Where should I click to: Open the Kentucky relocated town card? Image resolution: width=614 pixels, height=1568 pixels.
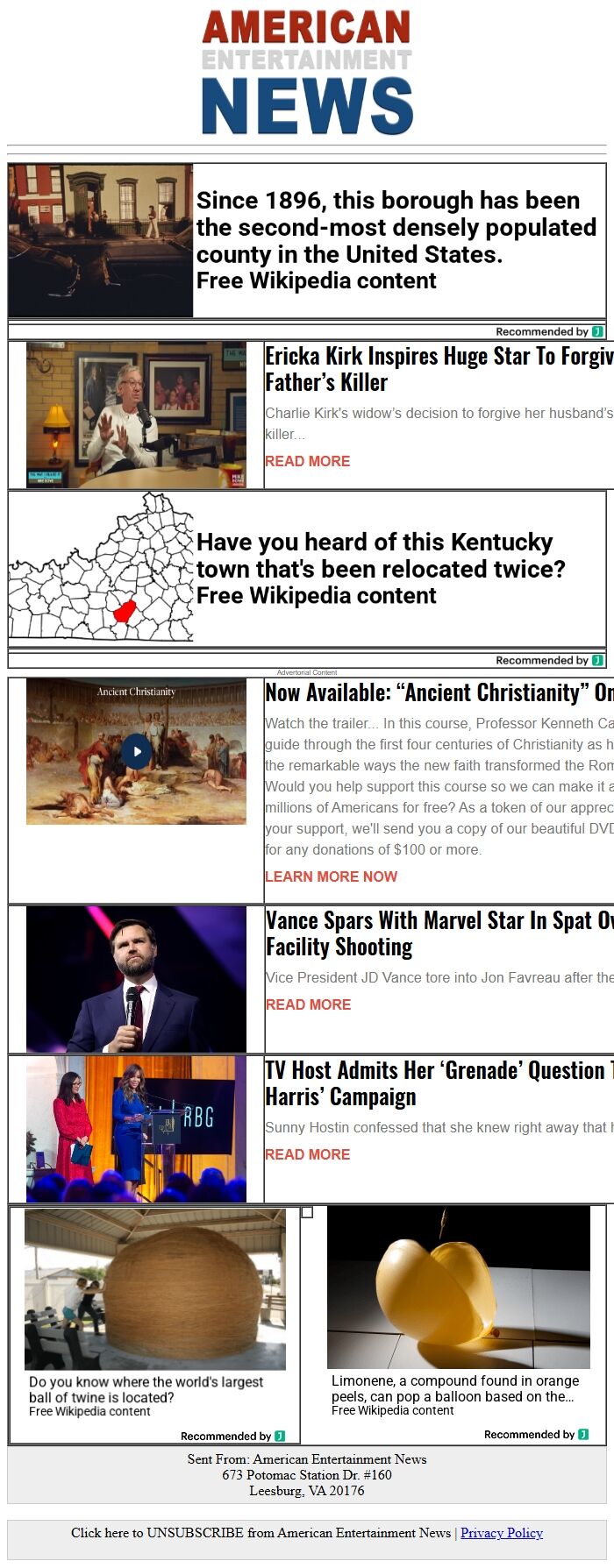380,568
